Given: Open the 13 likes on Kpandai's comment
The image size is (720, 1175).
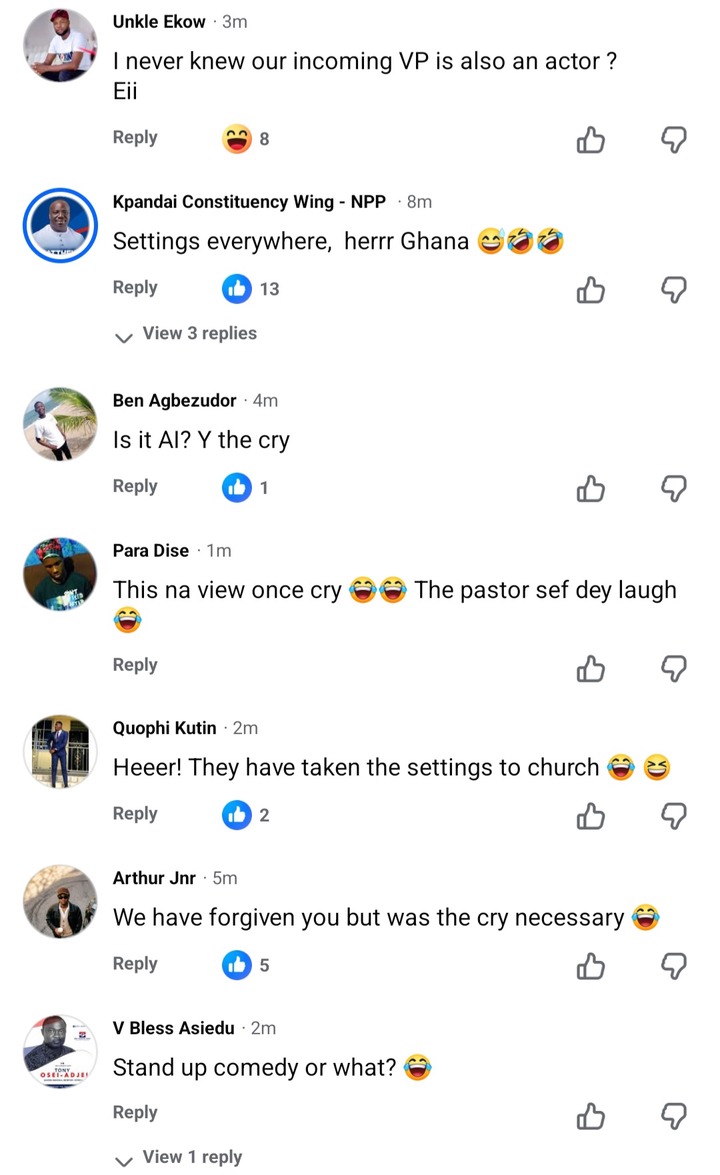Looking at the screenshot, I should click(x=250, y=289).
